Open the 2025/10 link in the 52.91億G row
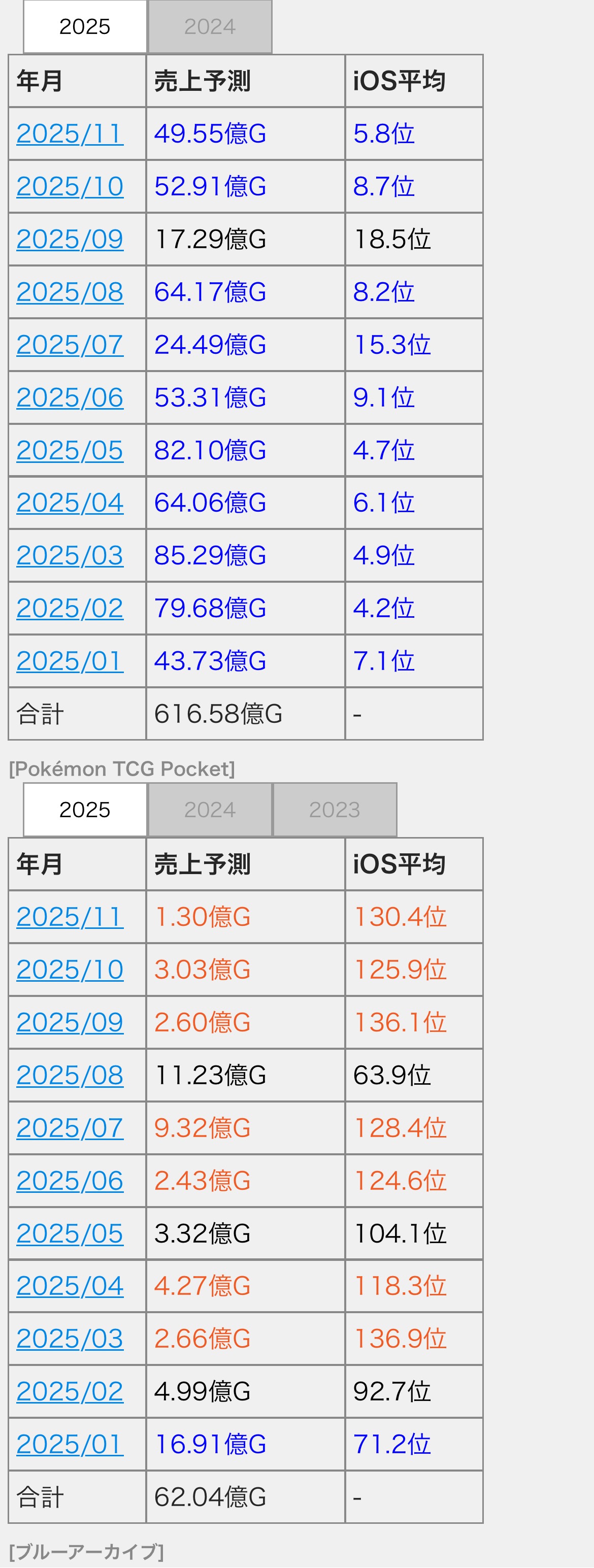Screen dimensions: 594x1568 coord(70,186)
